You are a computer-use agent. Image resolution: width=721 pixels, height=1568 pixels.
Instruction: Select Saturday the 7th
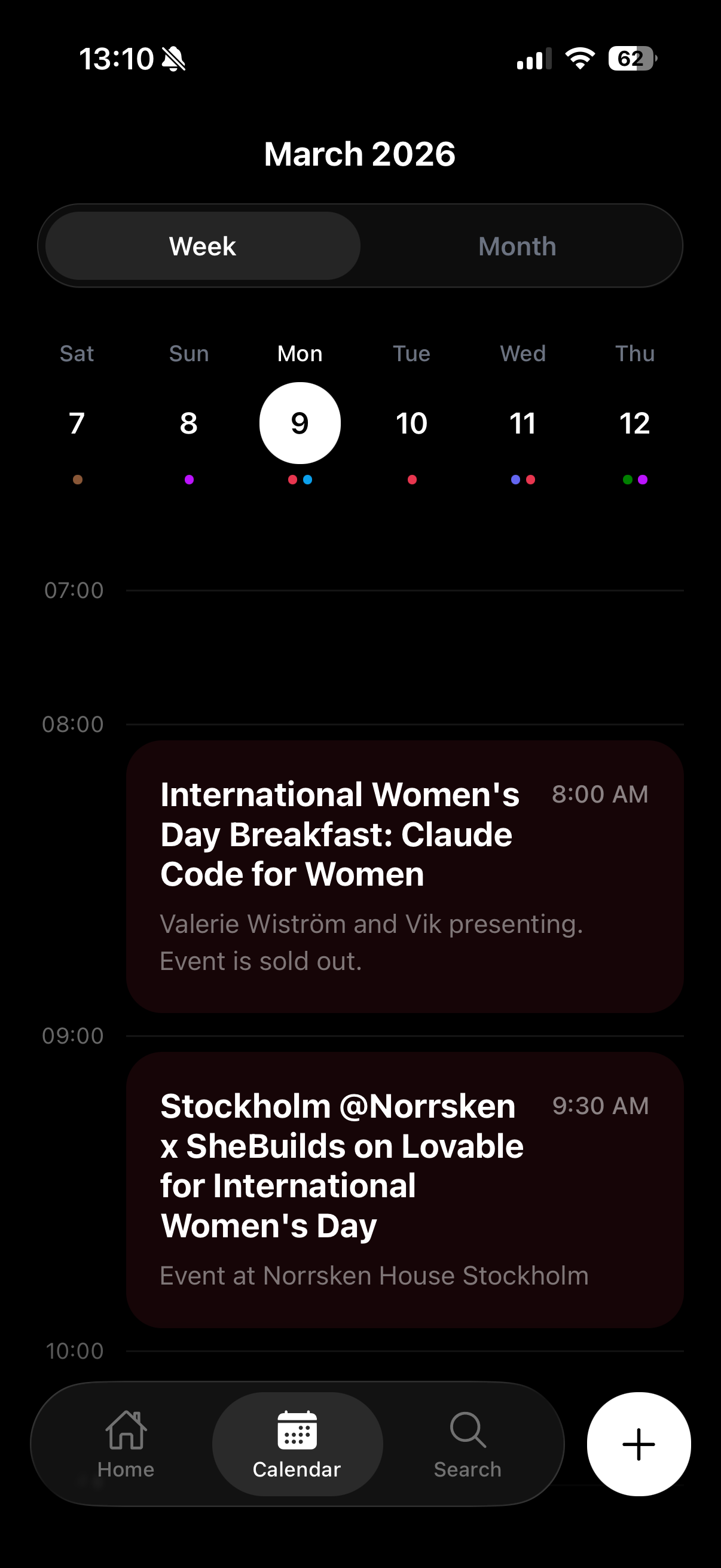click(77, 423)
